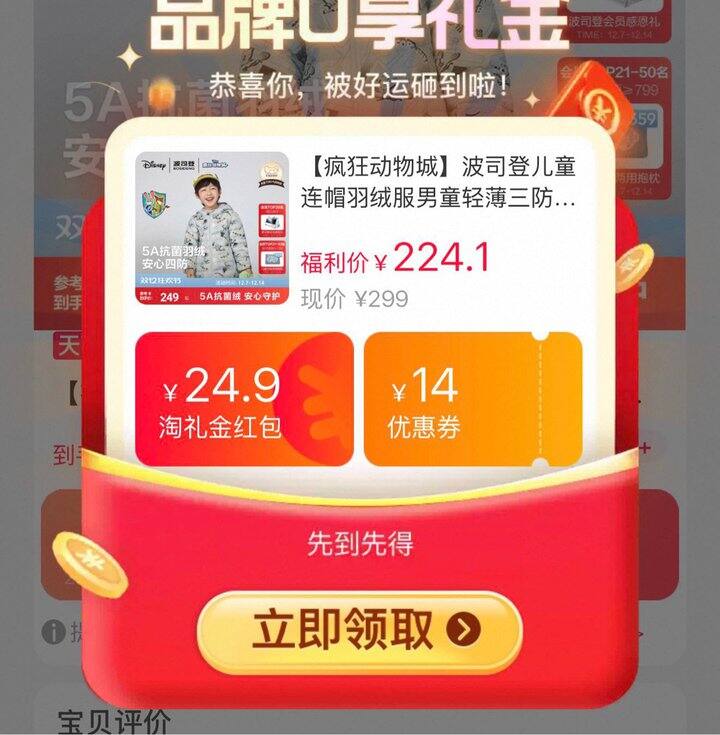Select the ¥24.9 淘礼金红包 coupon
This screenshot has height=735, width=720.
244,399
